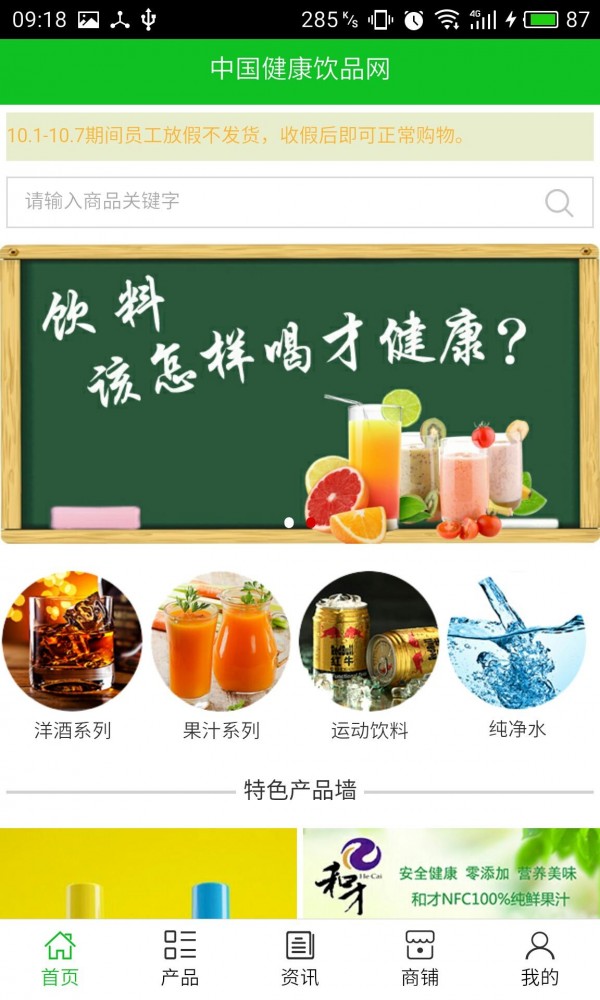Screen dimensions: 600x1000
Task: Open the 和才NFC juice product card
Action: (451, 873)
